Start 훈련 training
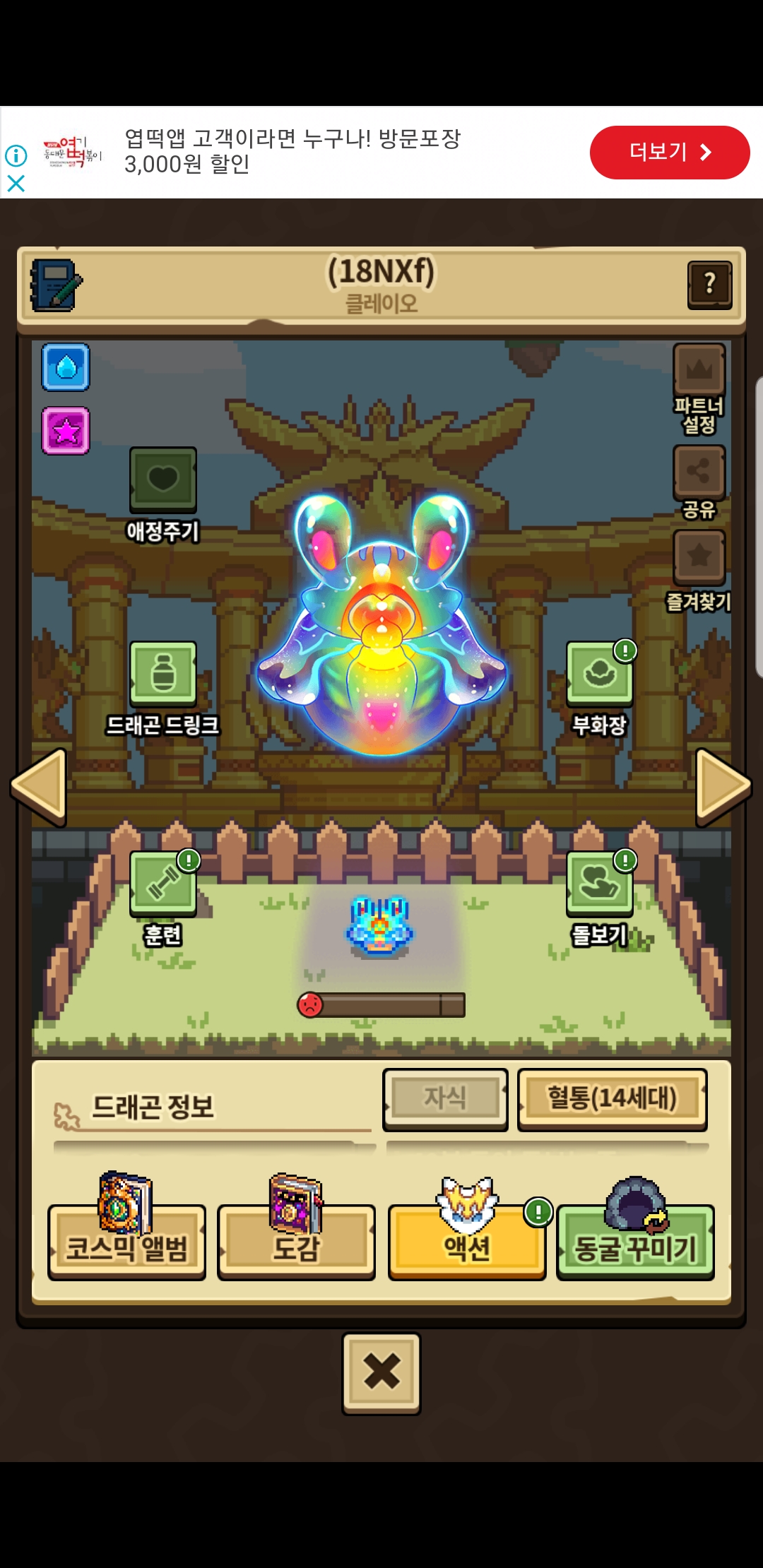The image size is (763, 1568). pos(163,884)
